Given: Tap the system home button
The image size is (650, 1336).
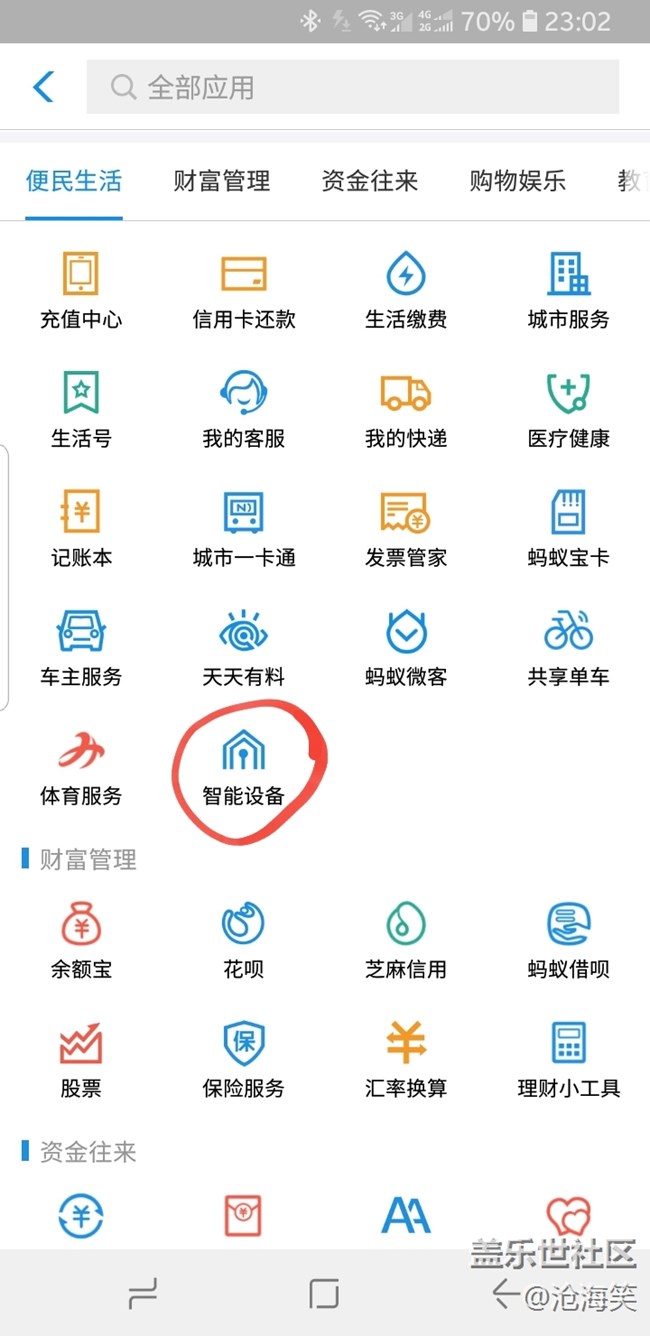Looking at the screenshot, I should [x=324, y=1293].
